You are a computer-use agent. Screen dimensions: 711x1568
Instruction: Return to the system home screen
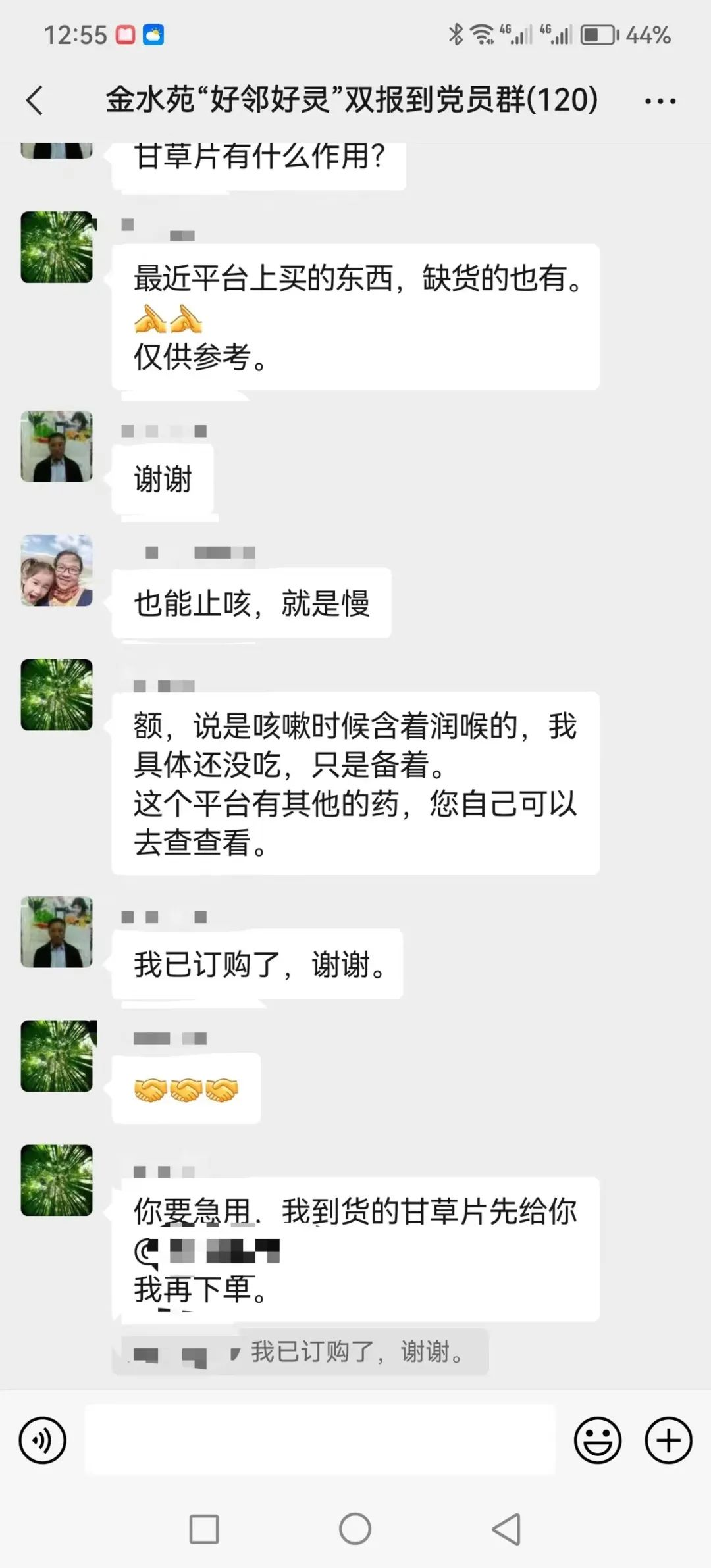click(355, 1529)
